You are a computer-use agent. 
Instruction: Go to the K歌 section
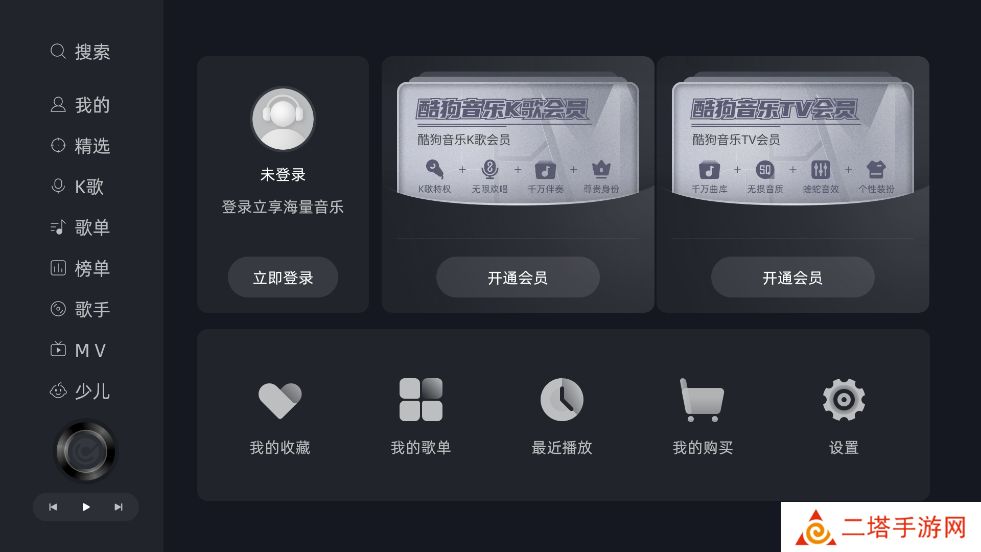(78, 187)
